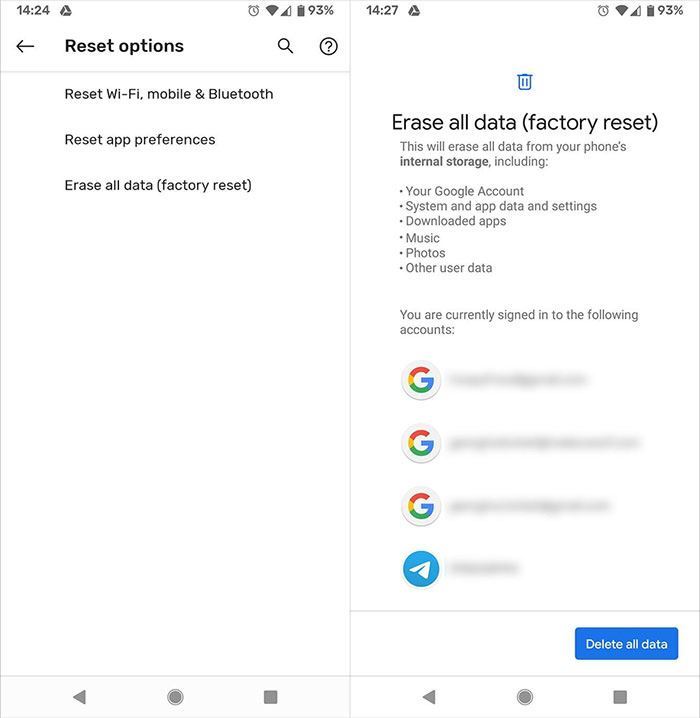
Task: Go back from Reset options
Action: click(26, 46)
